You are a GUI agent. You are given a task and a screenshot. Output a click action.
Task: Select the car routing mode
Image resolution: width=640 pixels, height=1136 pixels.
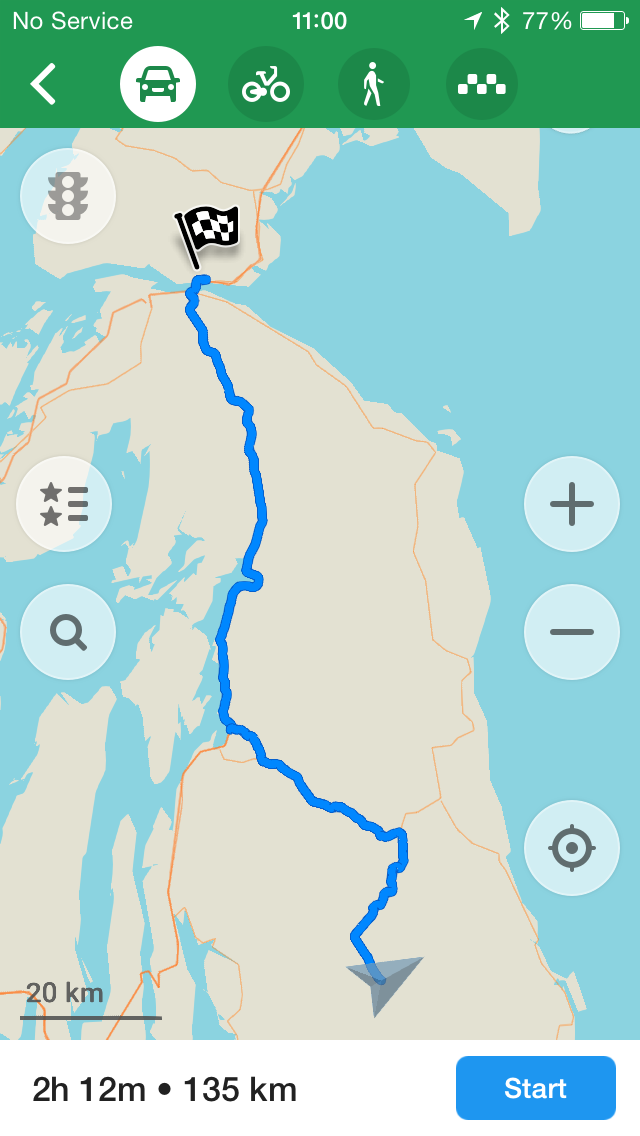(x=158, y=84)
